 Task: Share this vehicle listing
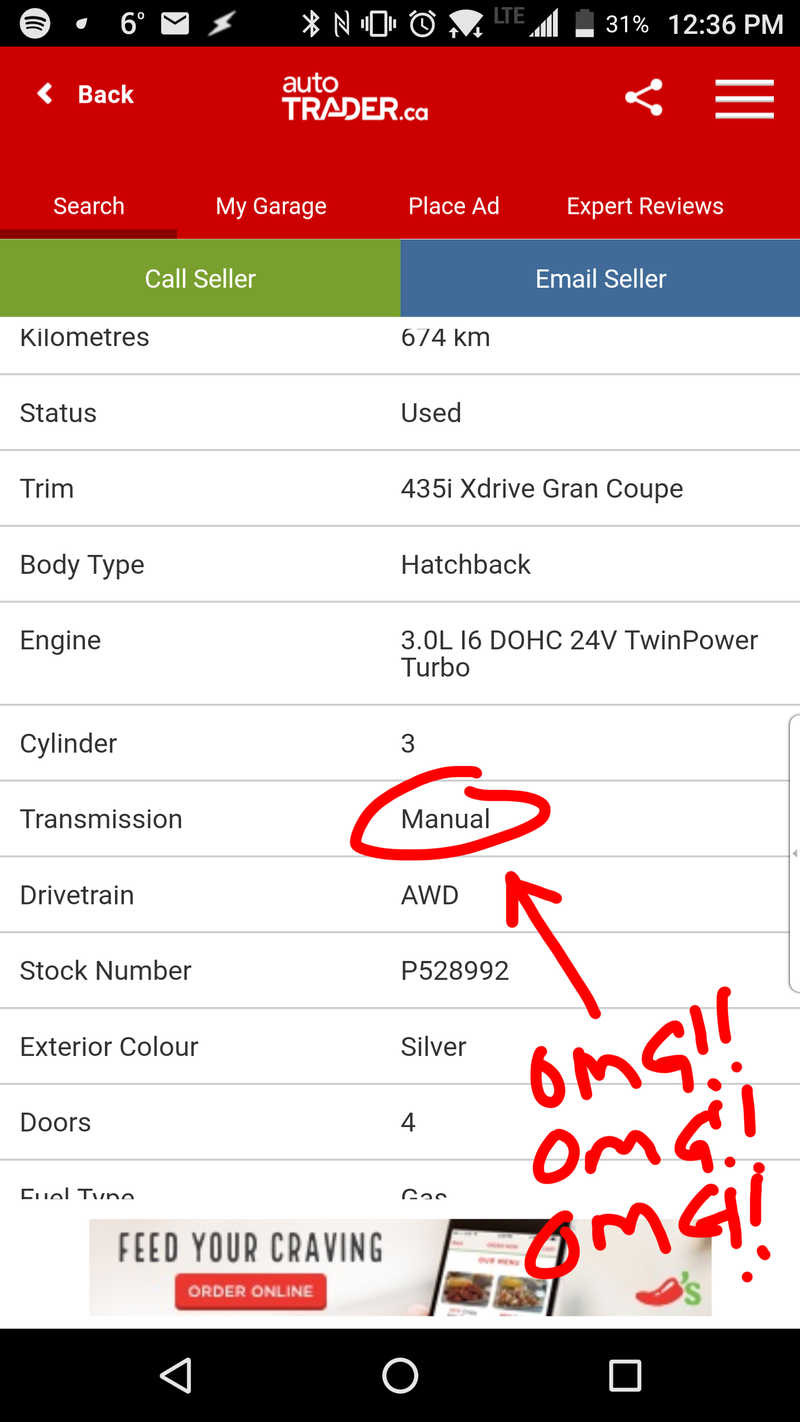tap(644, 97)
